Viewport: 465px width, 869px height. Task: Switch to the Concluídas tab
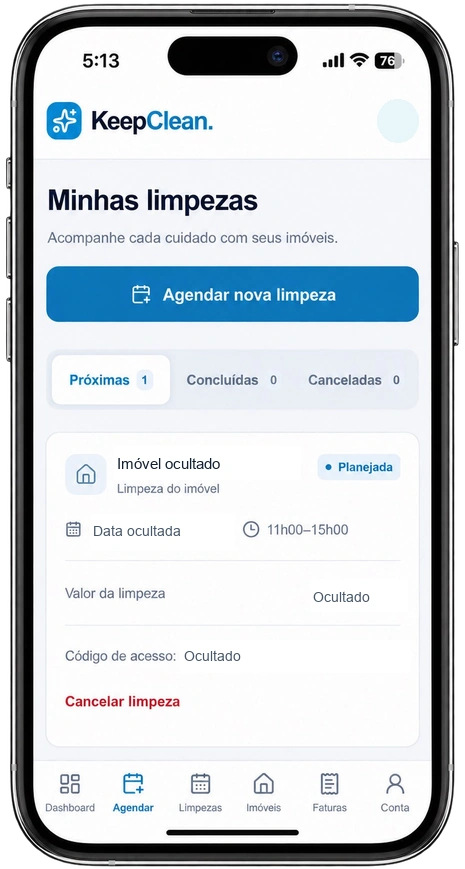[232, 380]
